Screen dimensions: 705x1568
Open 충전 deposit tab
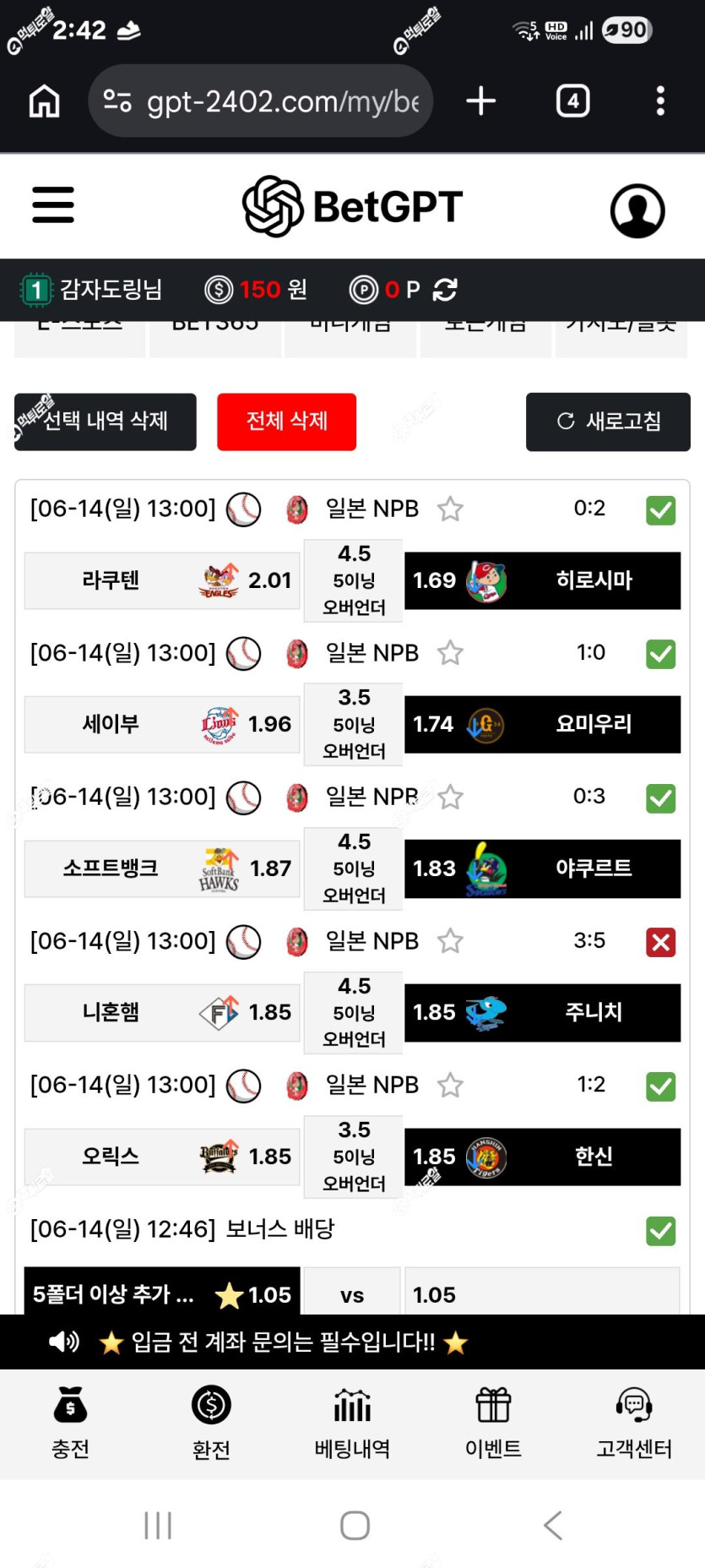pos(70,1424)
